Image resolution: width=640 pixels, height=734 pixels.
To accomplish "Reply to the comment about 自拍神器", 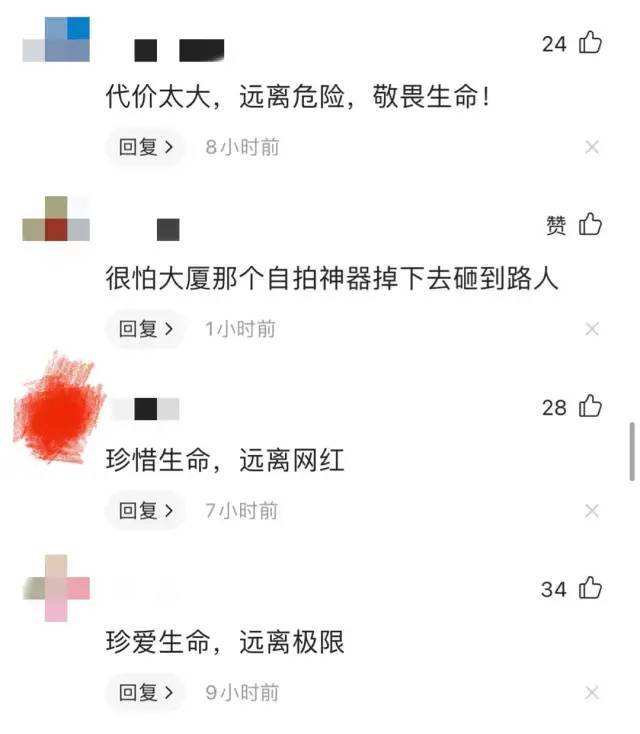I will click(x=146, y=329).
